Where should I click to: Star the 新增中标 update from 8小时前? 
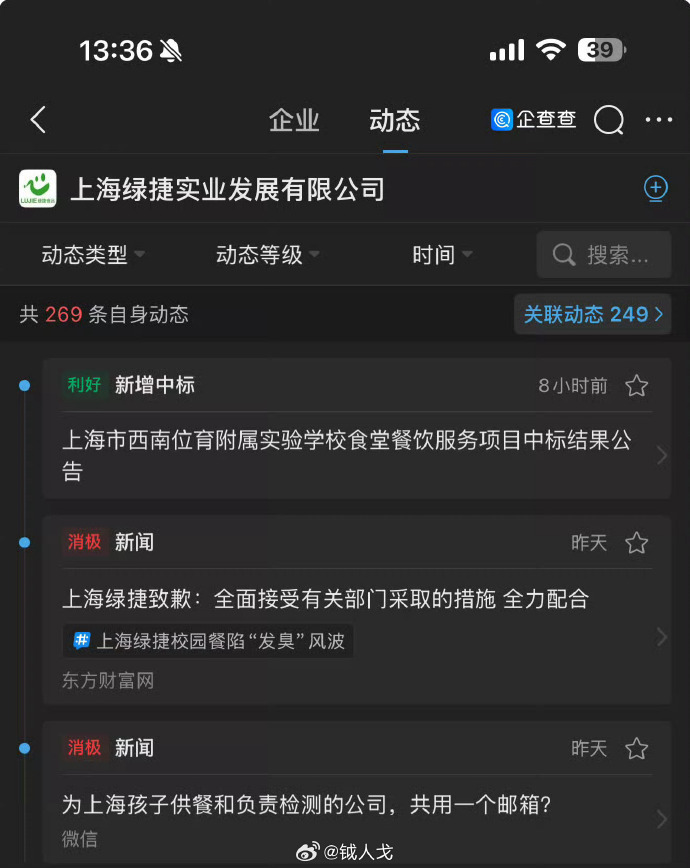point(636,386)
